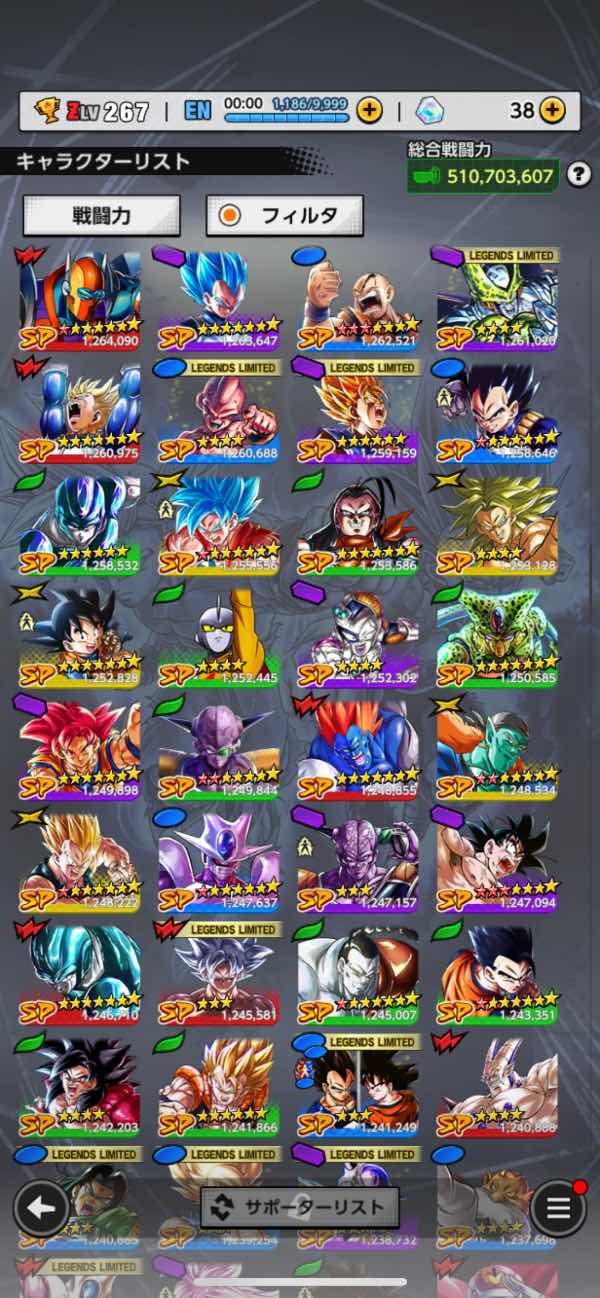Screen dimensions: 600x1298
Task: Open the character with power 1,262,521
Action: coord(358,300)
